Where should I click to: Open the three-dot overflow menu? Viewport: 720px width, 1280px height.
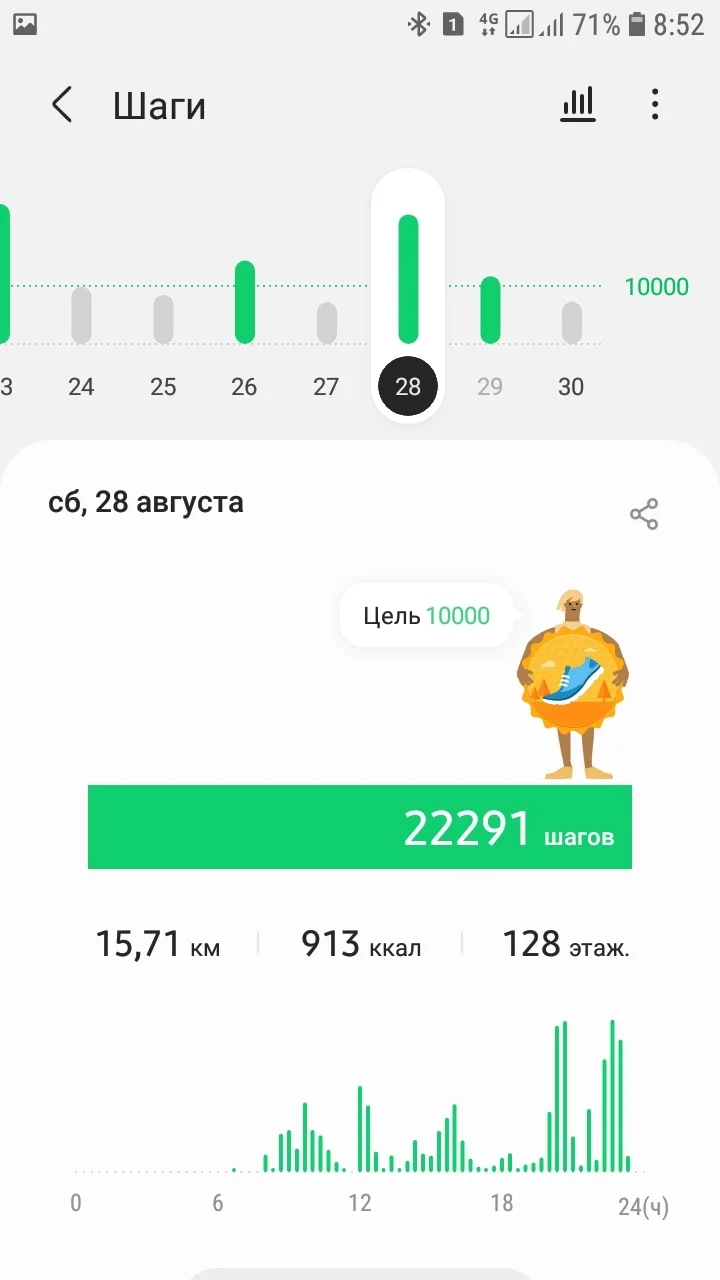655,104
